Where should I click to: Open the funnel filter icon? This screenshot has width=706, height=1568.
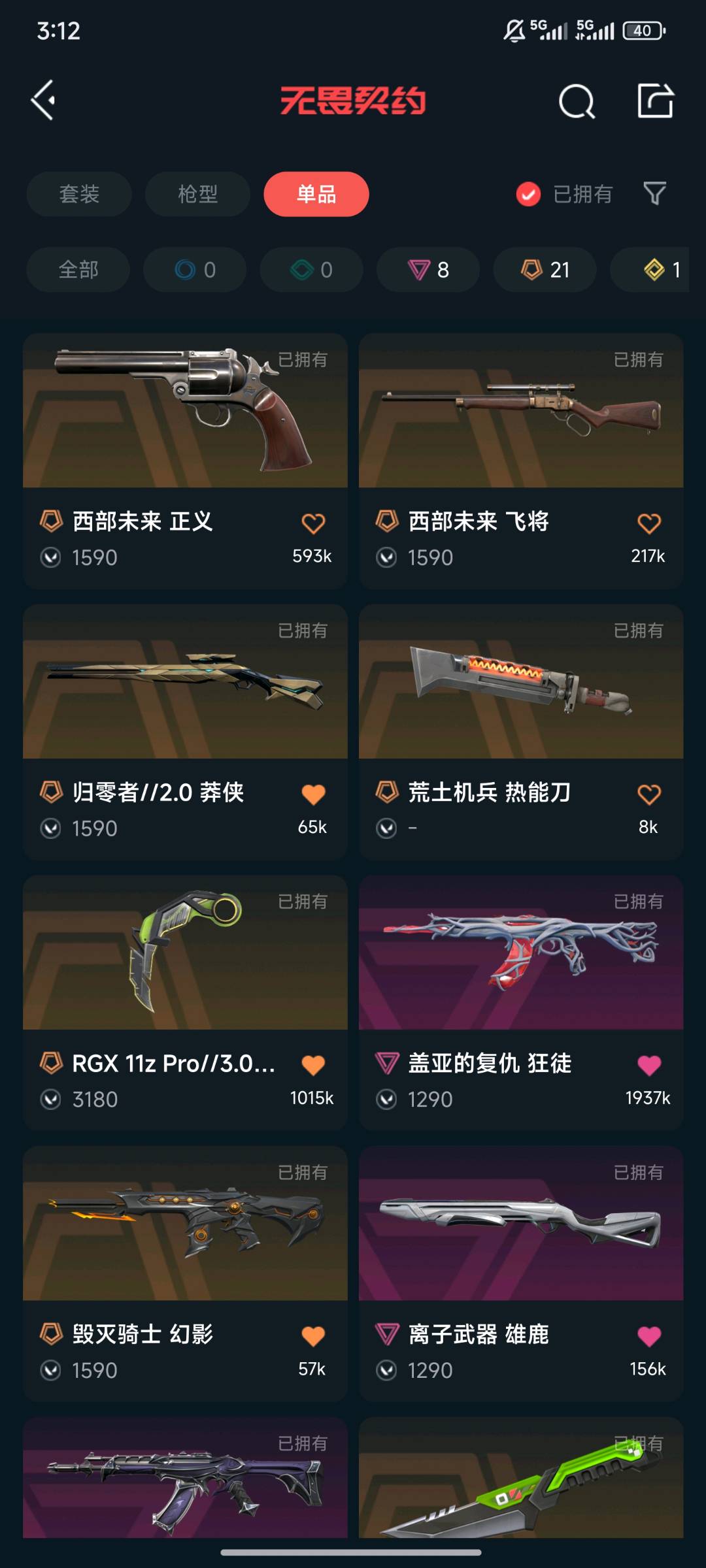[x=654, y=193]
